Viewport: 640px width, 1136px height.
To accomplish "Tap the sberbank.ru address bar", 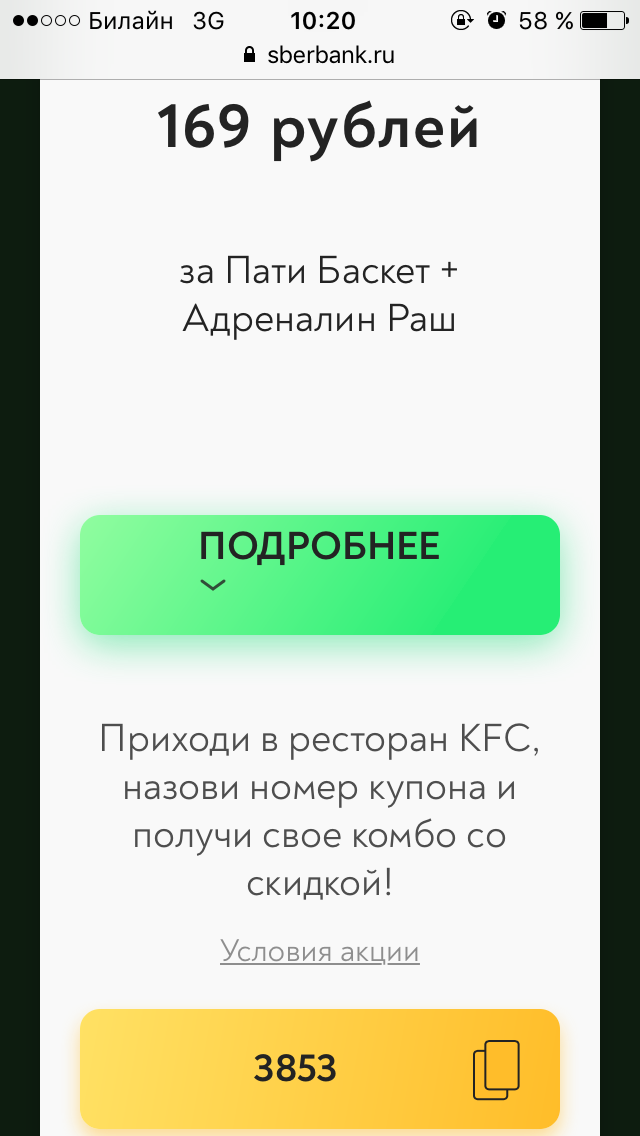I will click(x=320, y=55).
